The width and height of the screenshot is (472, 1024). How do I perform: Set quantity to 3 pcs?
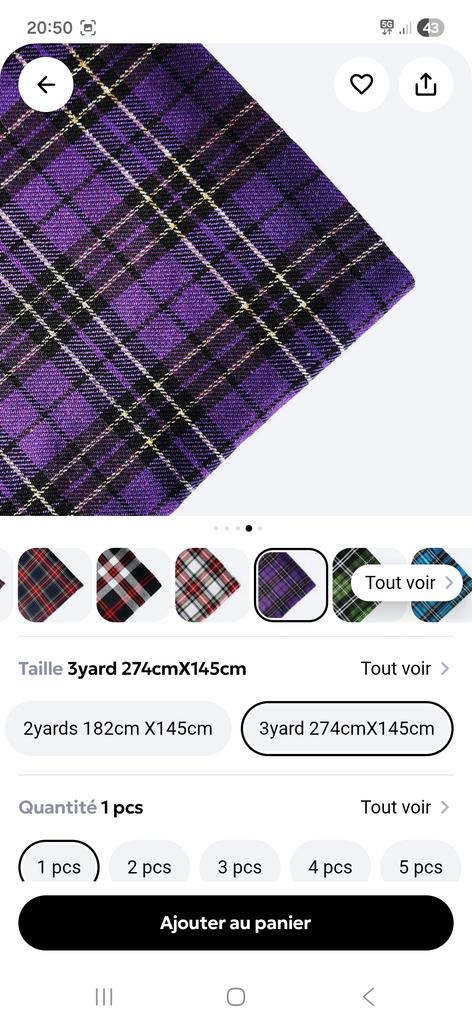click(x=240, y=863)
